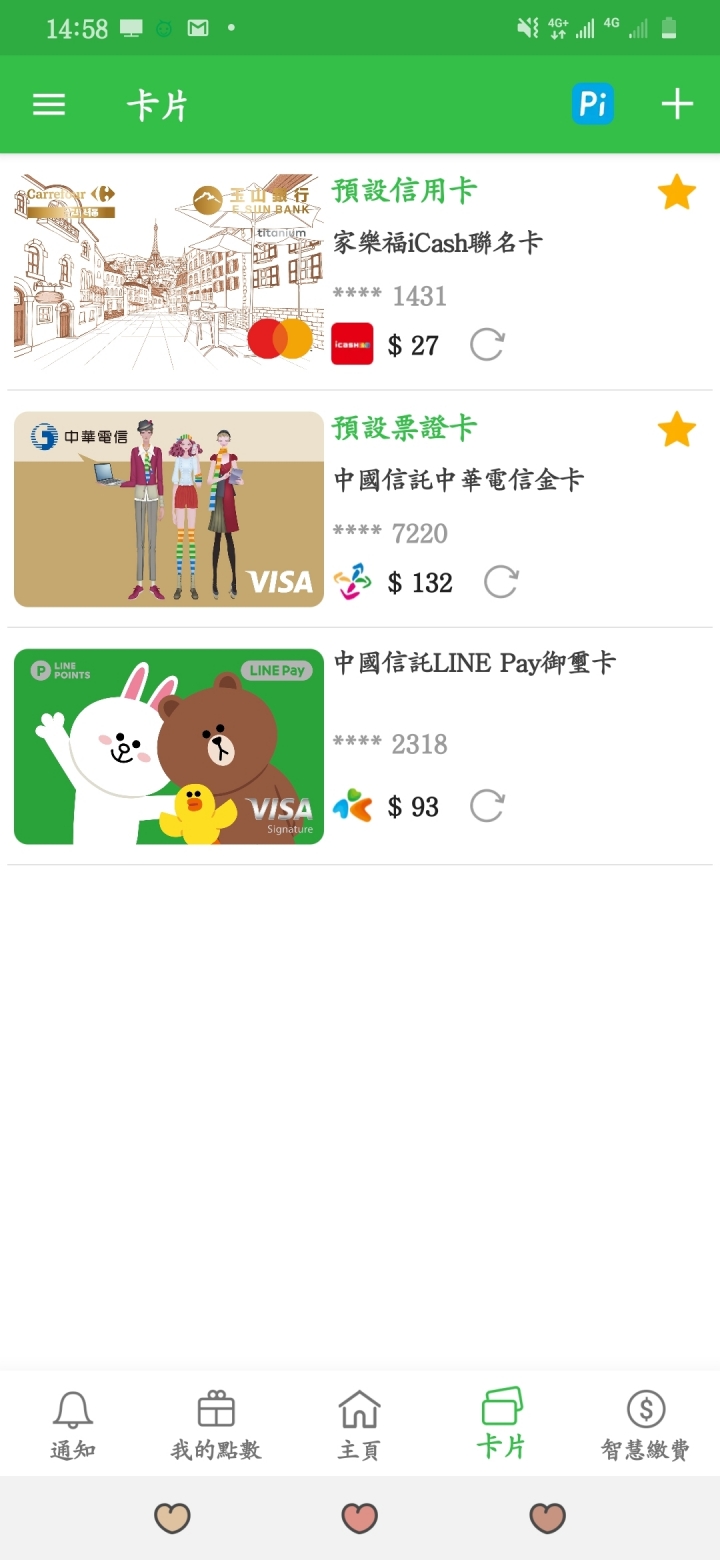Open the 家樂福iCash聯名卡 card

point(169,272)
